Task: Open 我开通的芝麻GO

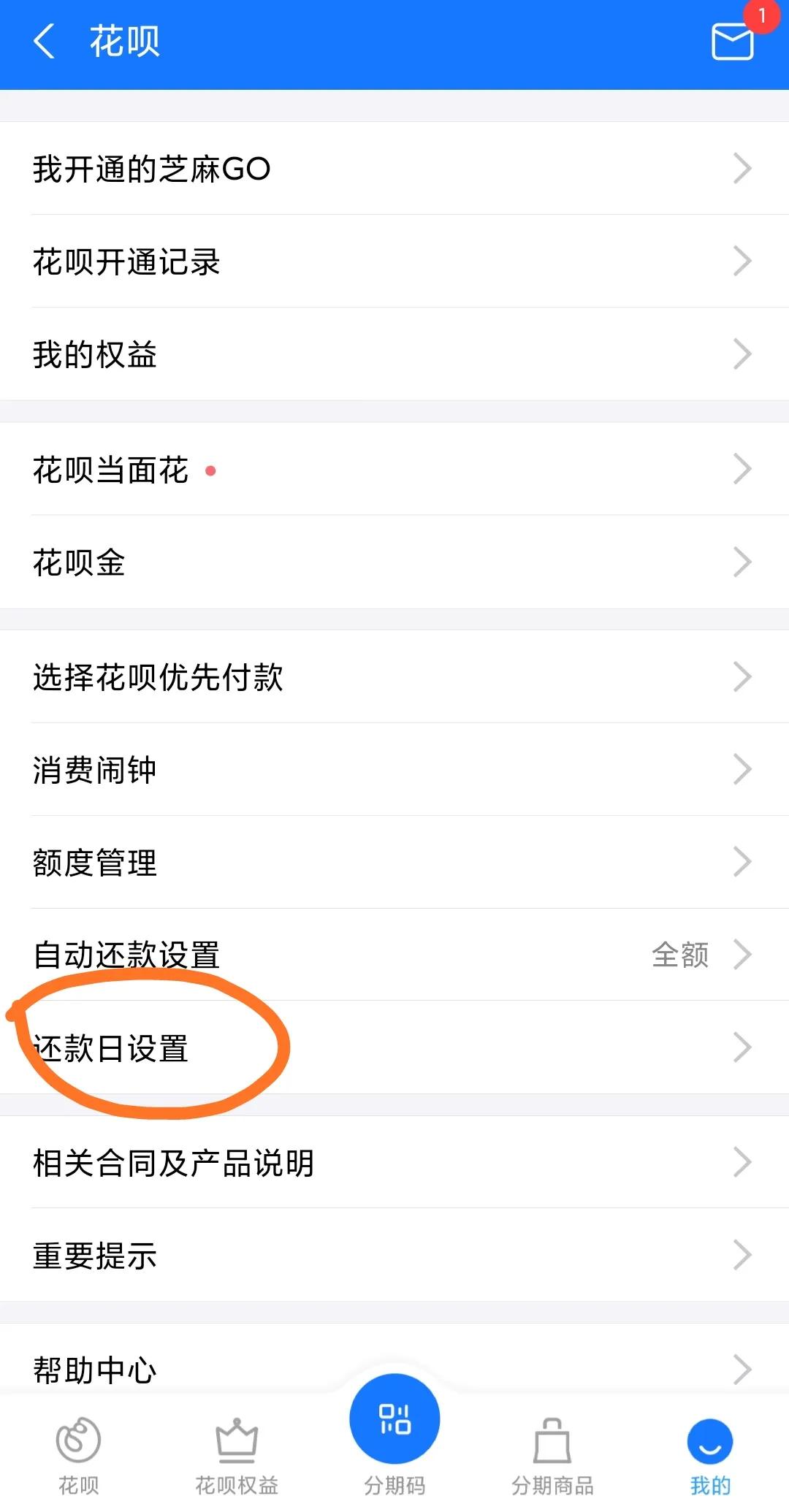Action: click(x=394, y=169)
